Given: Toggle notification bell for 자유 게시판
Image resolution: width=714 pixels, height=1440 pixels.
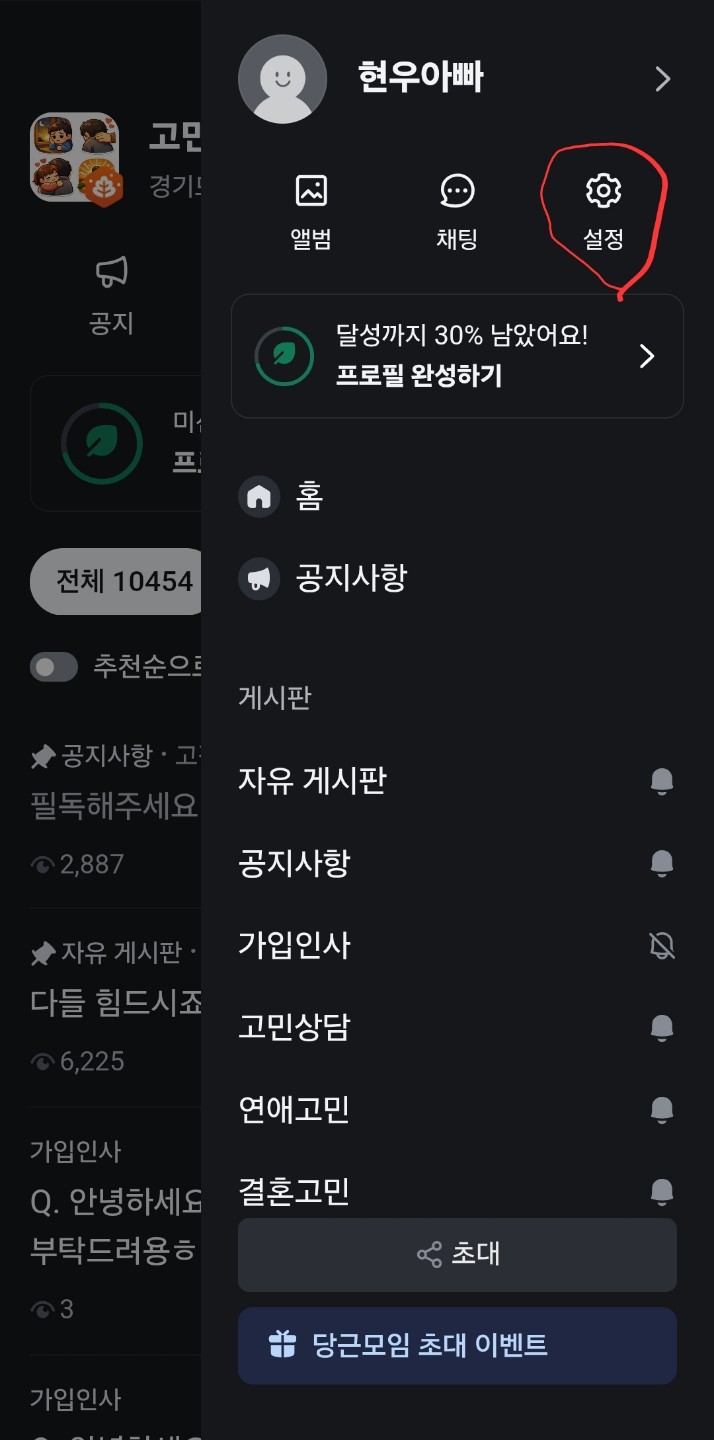Looking at the screenshot, I should pyautogui.click(x=661, y=781).
